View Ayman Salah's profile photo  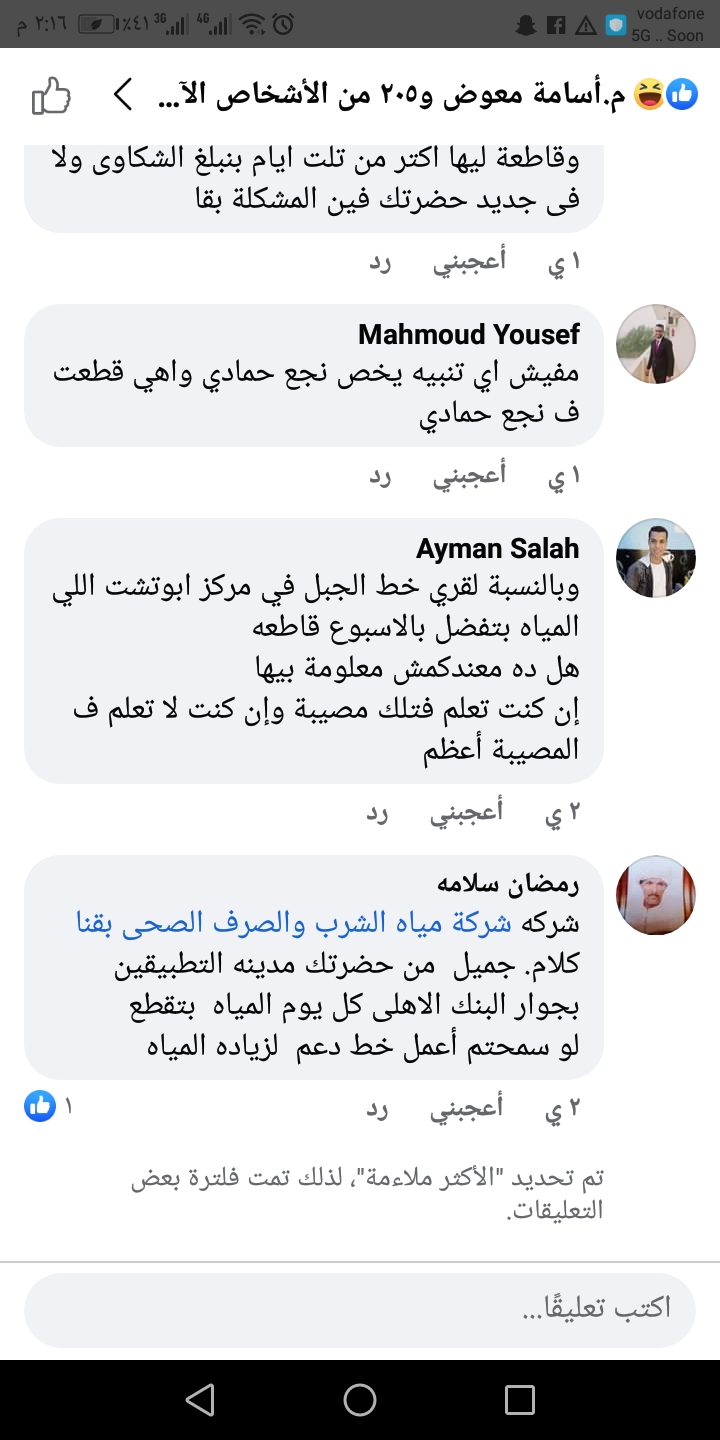click(x=655, y=558)
